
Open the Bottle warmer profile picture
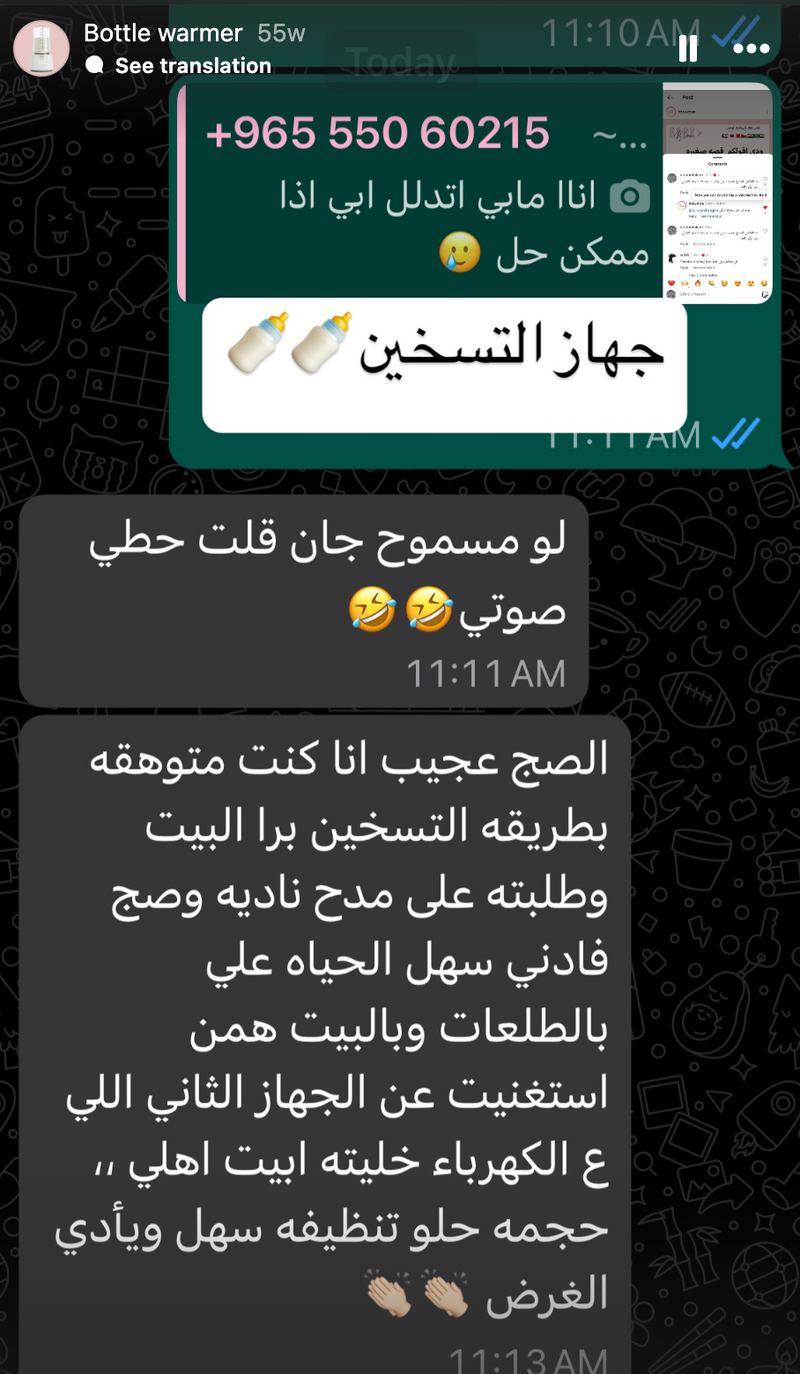tap(42, 48)
